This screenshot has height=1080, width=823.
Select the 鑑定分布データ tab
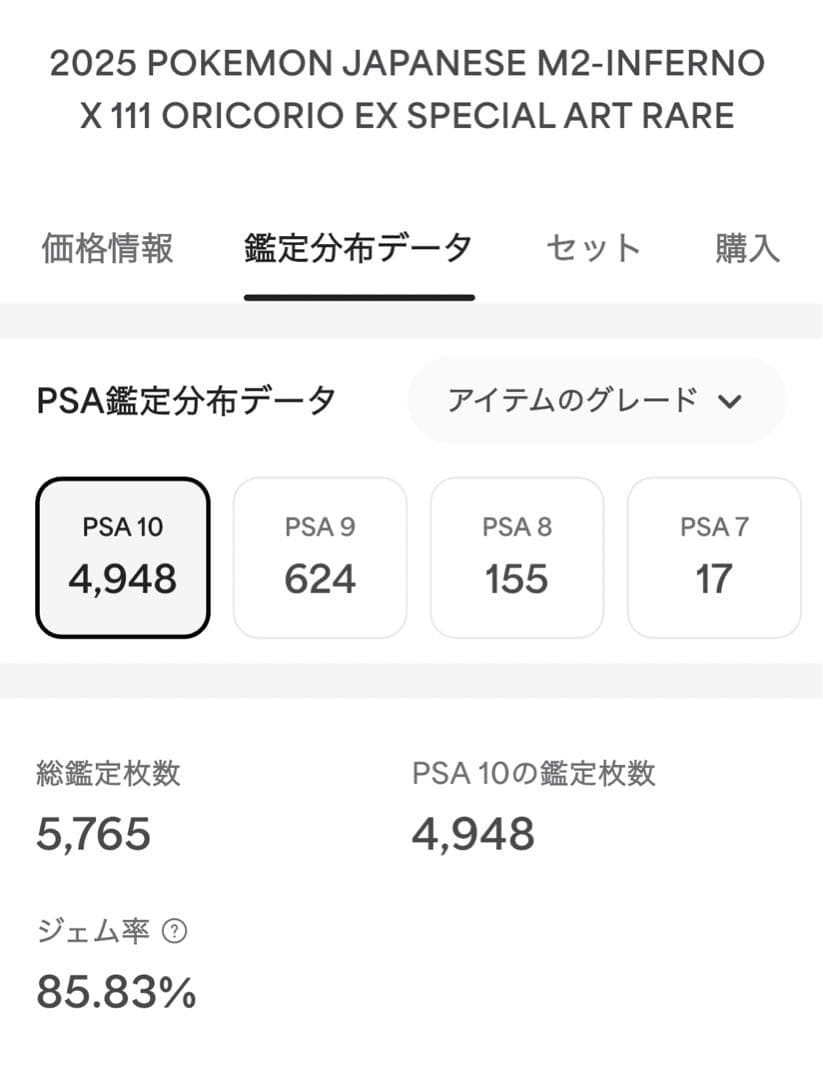[358, 248]
